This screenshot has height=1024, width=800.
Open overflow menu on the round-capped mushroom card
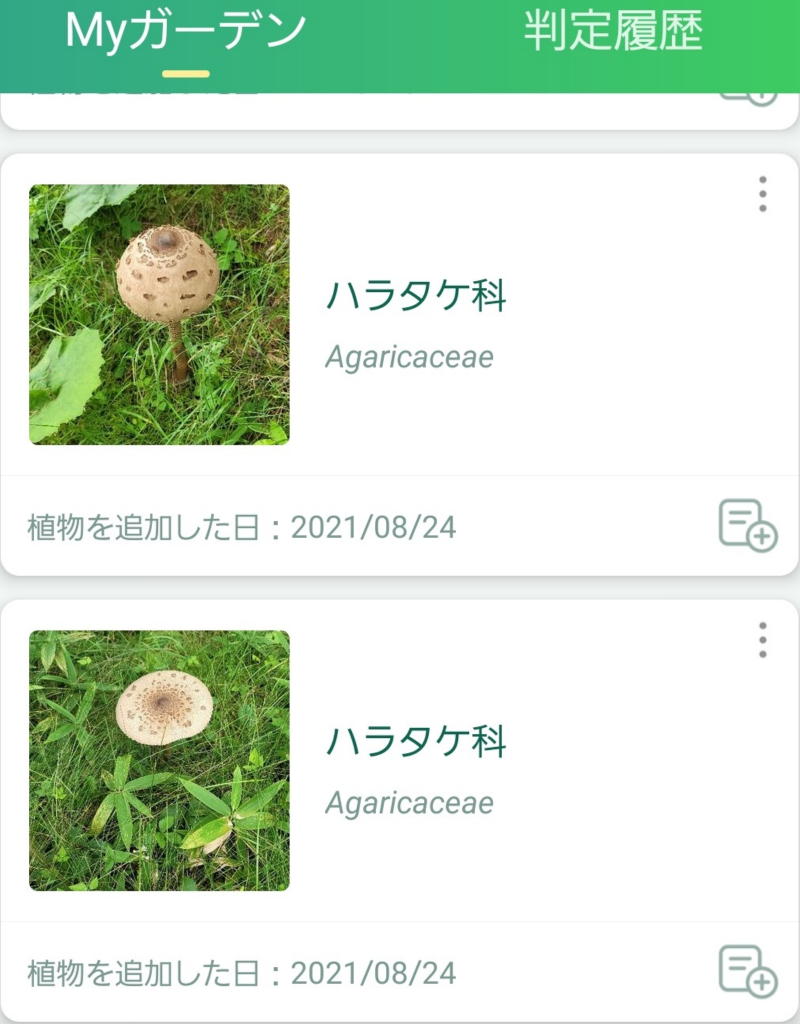tap(762, 194)
